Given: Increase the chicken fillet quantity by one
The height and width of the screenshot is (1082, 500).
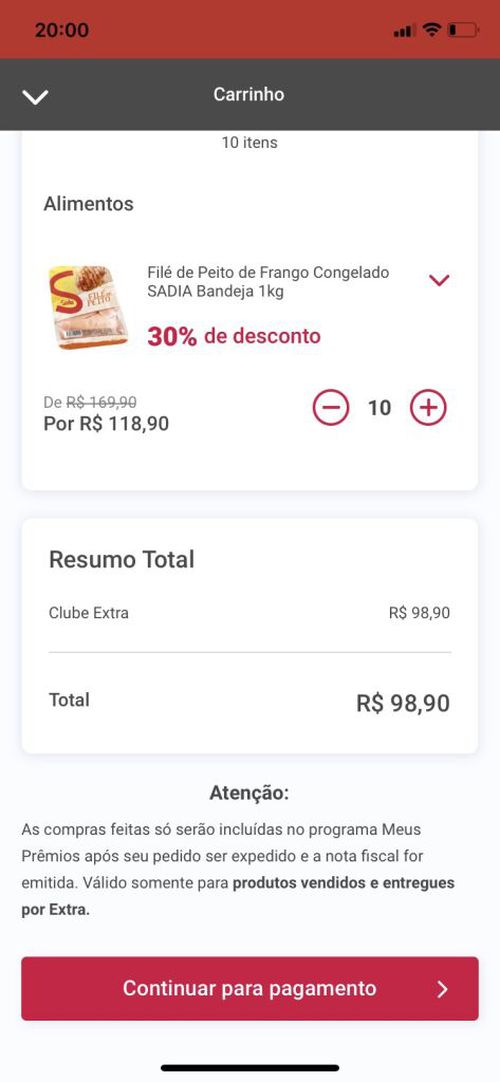Looking at the screenshot, I should pyautogui.click(x=428, y=408).
